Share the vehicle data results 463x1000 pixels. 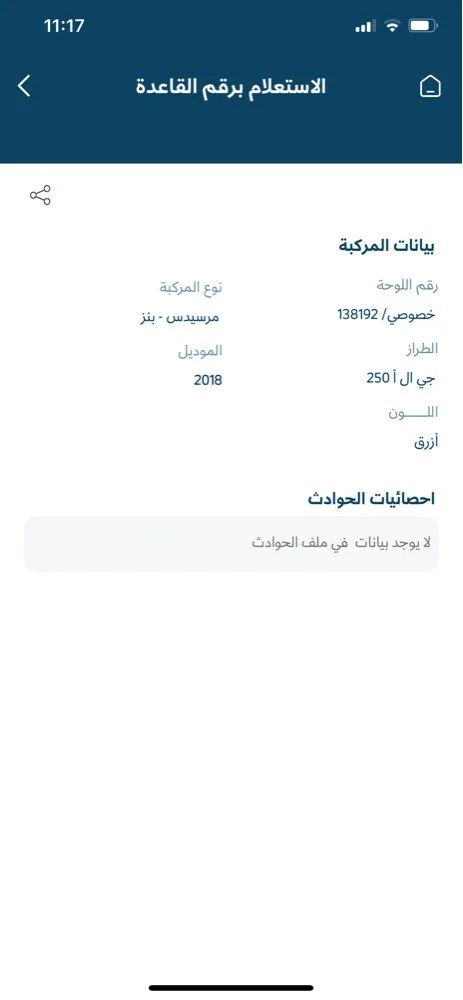point(40,195)
